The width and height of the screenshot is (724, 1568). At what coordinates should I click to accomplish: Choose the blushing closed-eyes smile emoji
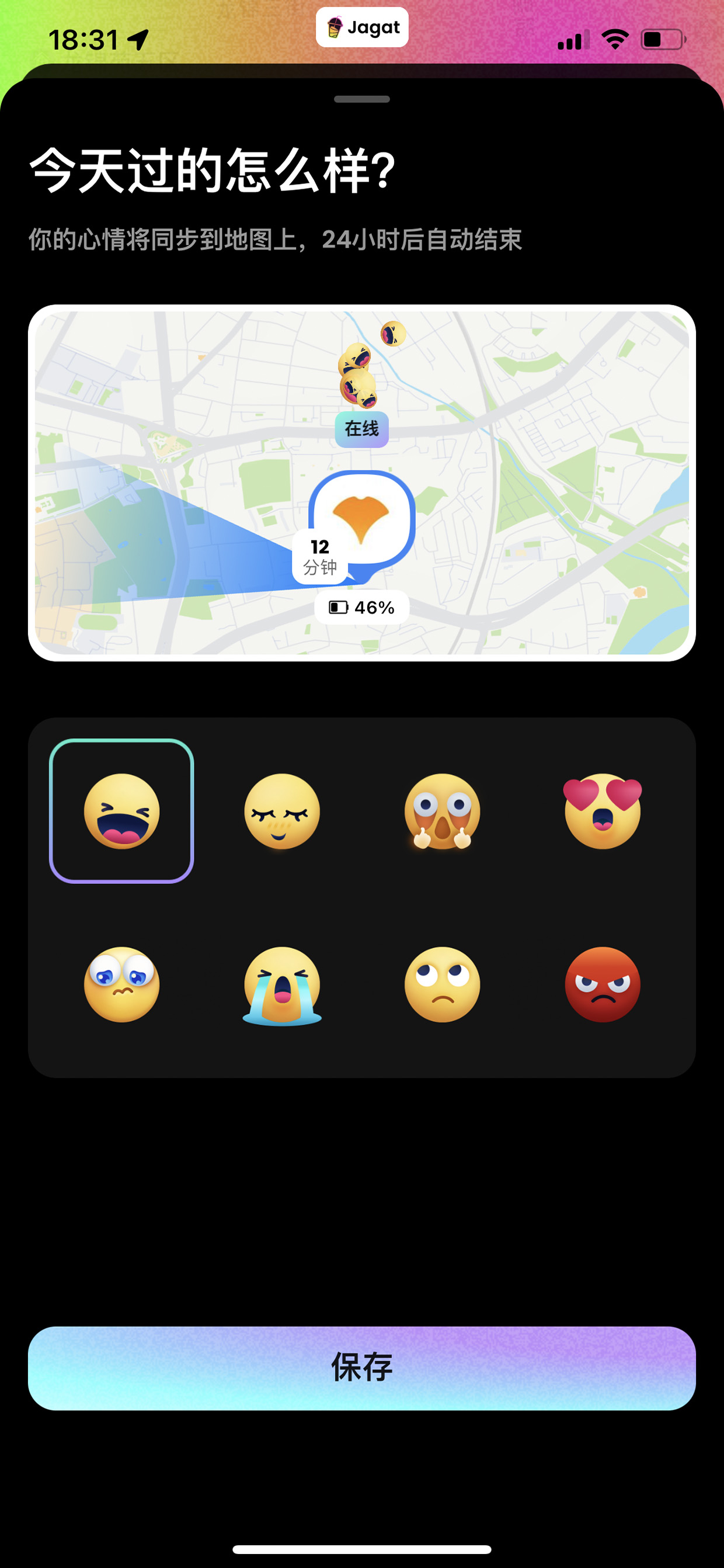(281, 811)
